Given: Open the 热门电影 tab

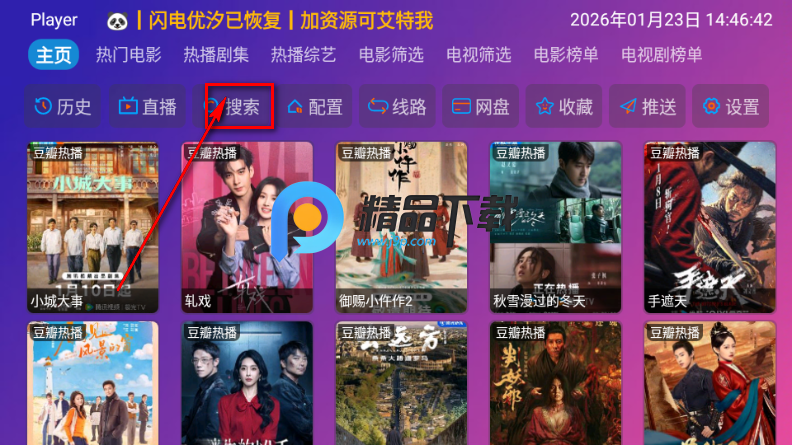Looking at the screenshot, I should pos(128,55).
